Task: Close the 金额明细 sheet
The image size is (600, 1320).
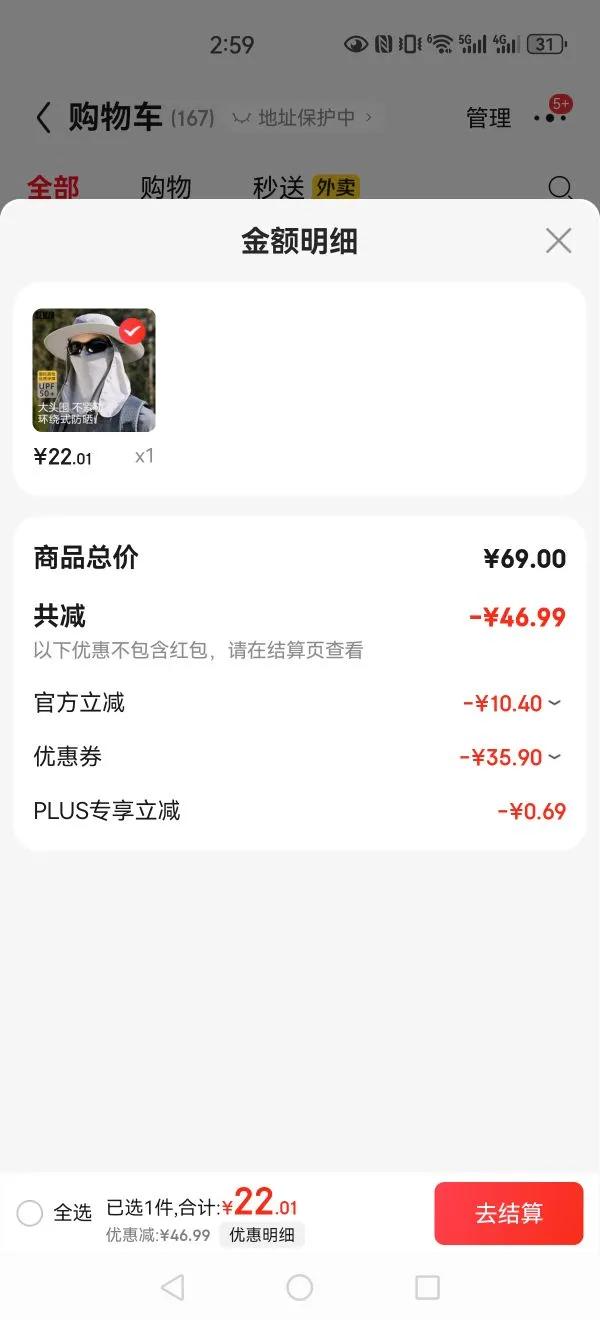Action: [558, 241]
